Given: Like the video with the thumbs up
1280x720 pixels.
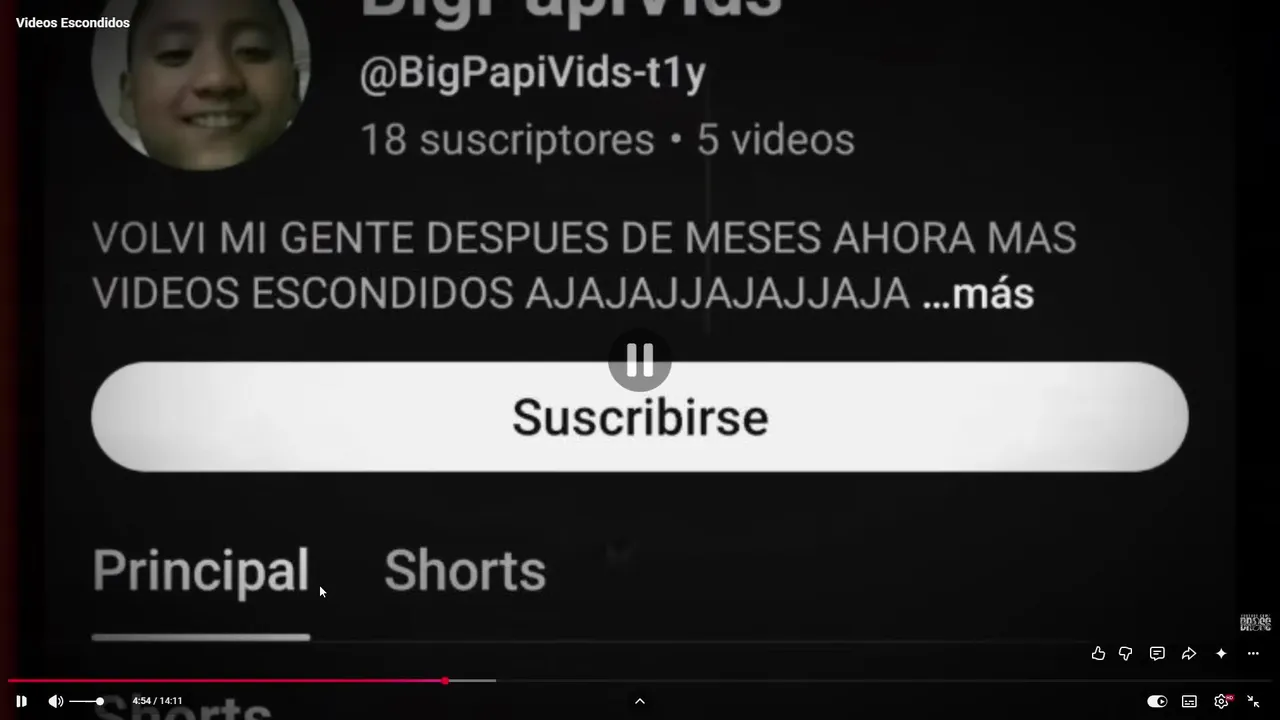Looking at the screenshot, I should pos(1098,653).
